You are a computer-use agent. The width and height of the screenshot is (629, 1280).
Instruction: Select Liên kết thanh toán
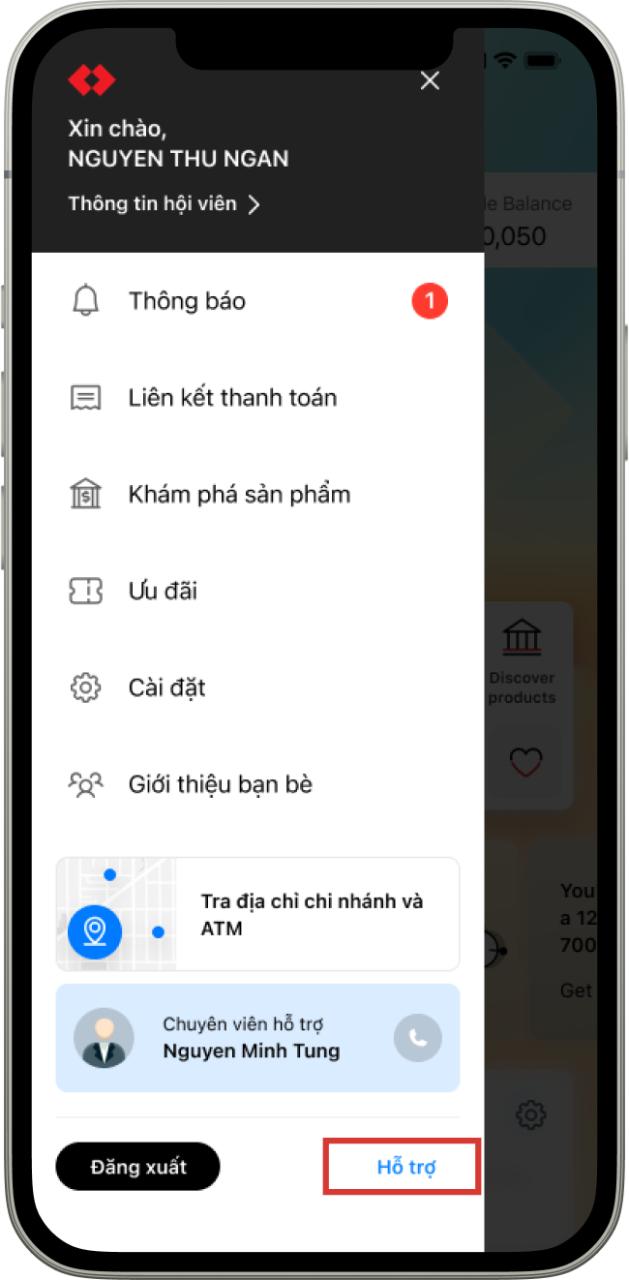[232, 398]
